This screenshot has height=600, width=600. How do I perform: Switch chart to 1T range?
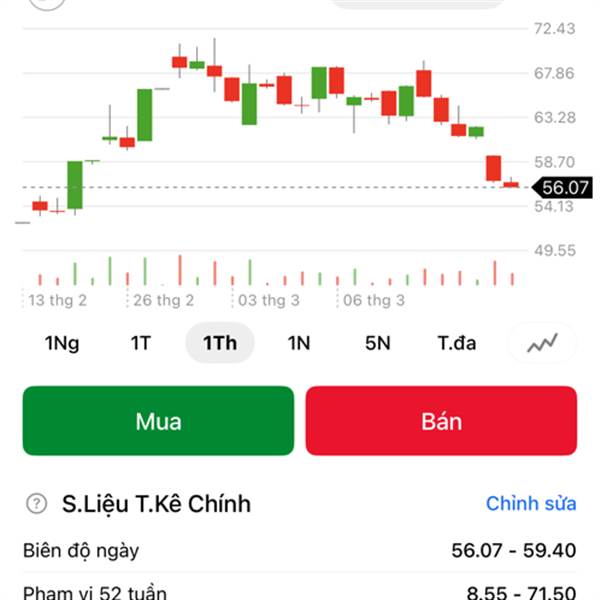click(x=141, y=343)
